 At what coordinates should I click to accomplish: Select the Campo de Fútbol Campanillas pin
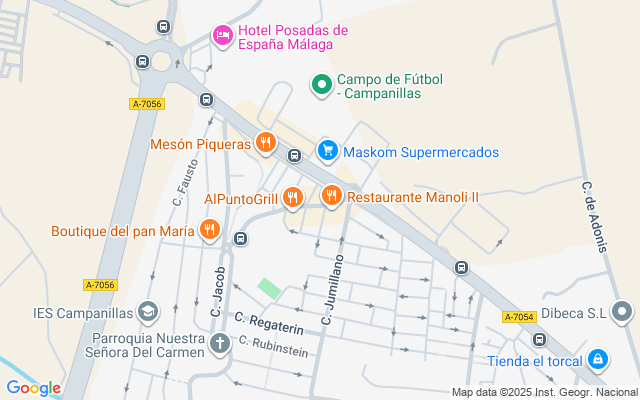322,86
